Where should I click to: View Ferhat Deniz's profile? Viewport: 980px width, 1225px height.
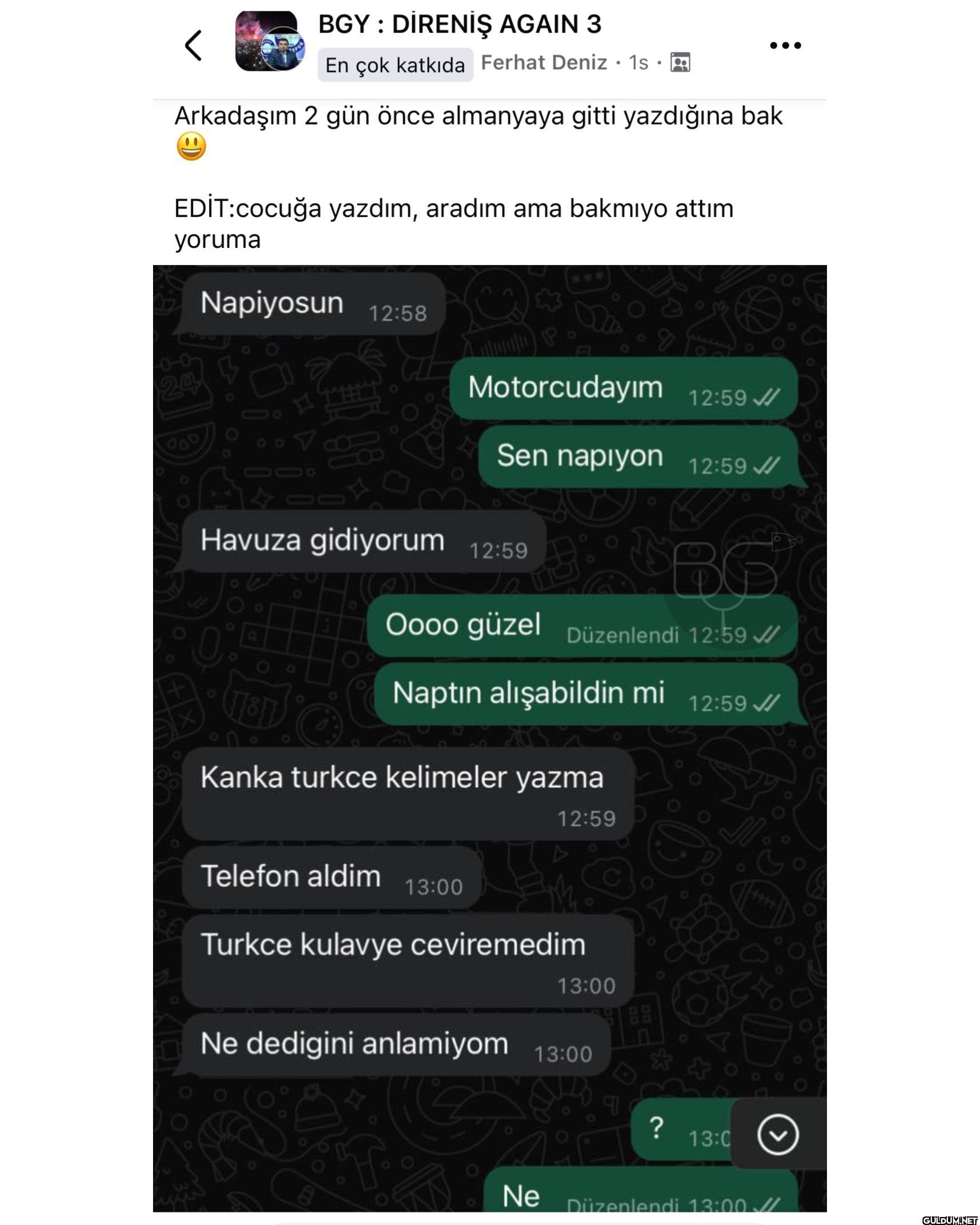point(544,63)
